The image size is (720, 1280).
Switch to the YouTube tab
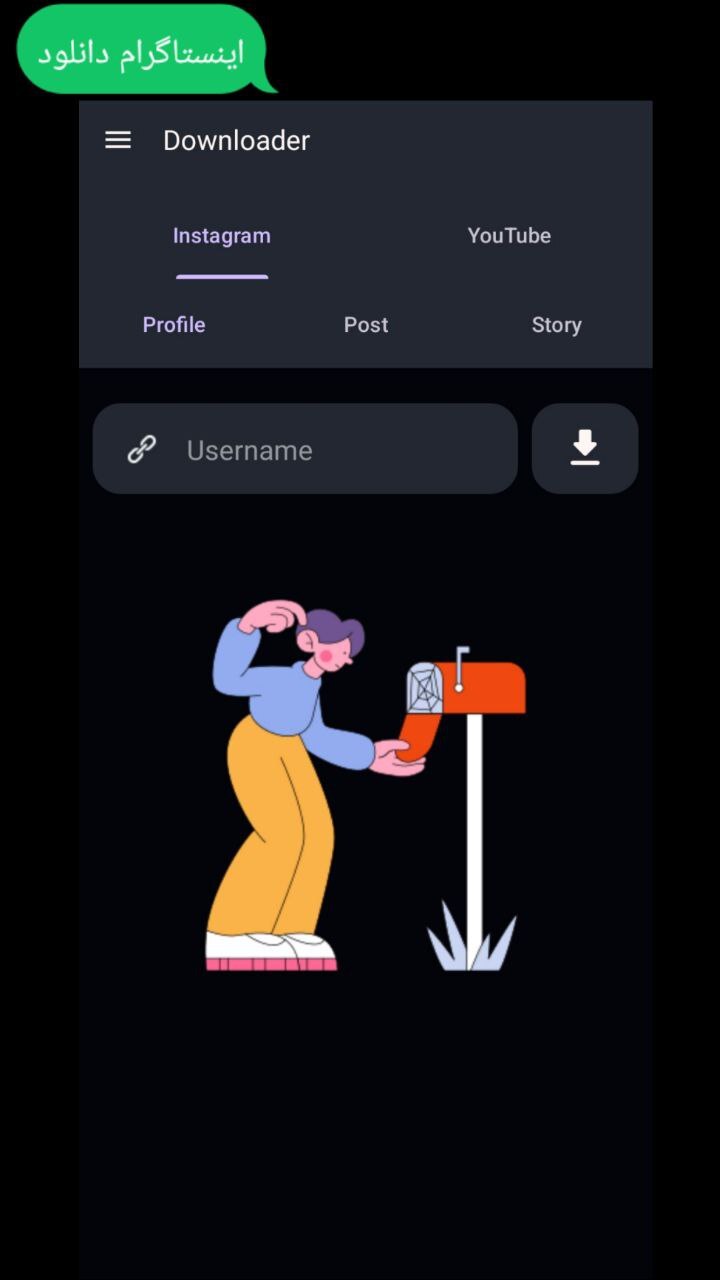pos(509,236)
